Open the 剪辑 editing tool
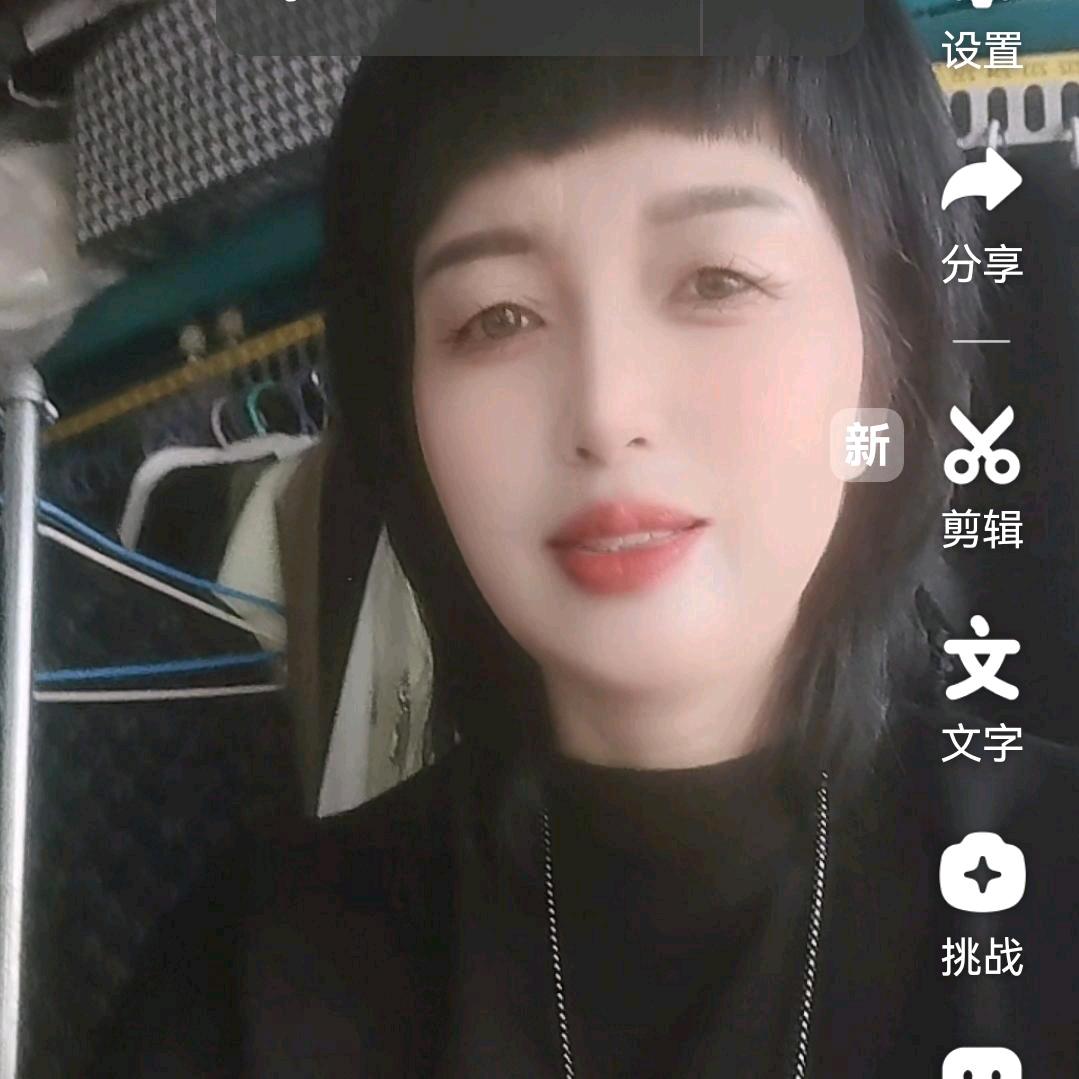Screen dimensions: 1079x1079 coord(982,477)
